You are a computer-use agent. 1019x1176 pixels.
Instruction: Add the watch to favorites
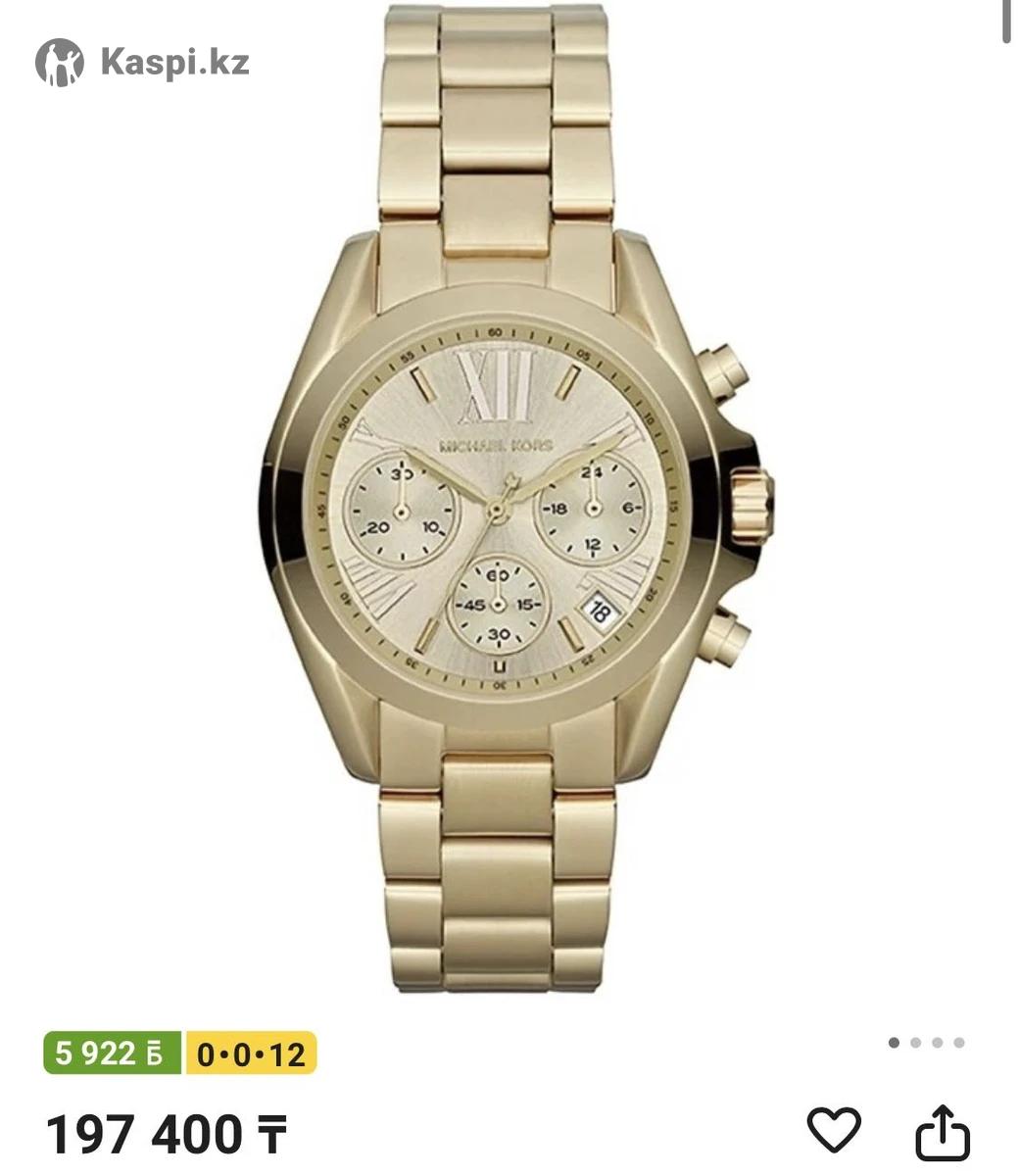[834, 1130]
